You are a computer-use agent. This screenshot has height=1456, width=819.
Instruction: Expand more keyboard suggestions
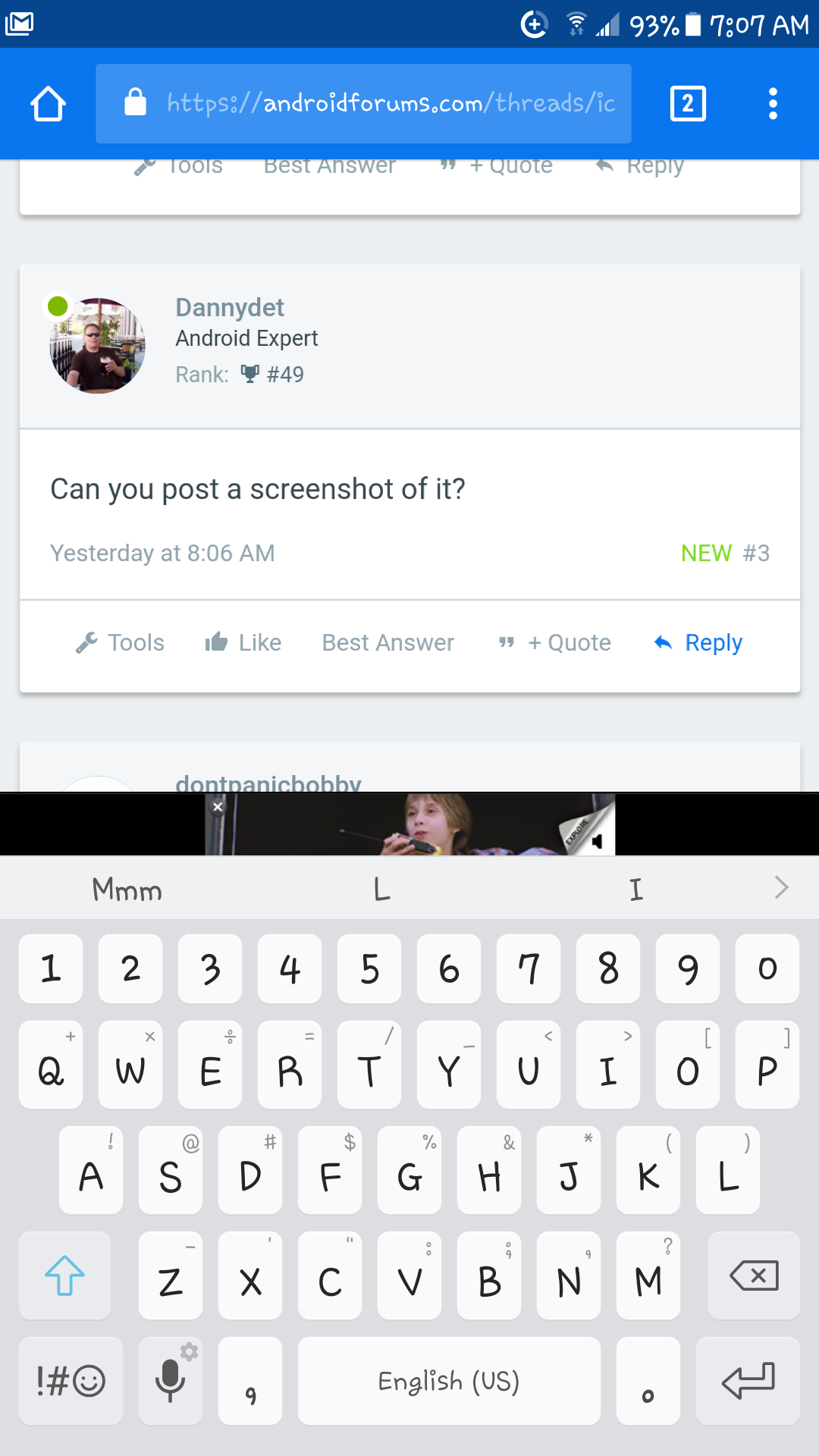click(781, 887)
